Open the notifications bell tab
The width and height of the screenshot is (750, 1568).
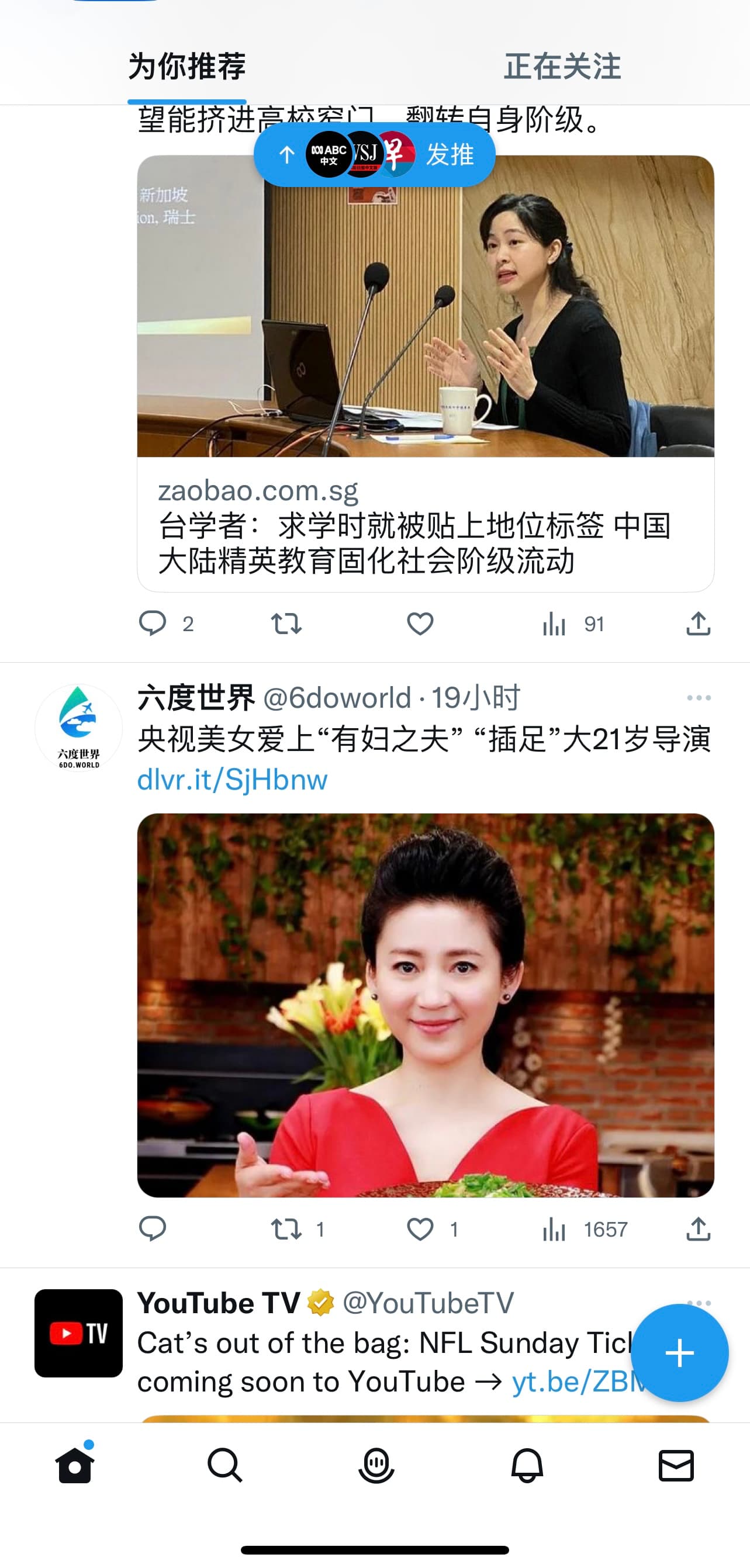click(527, 1465)
